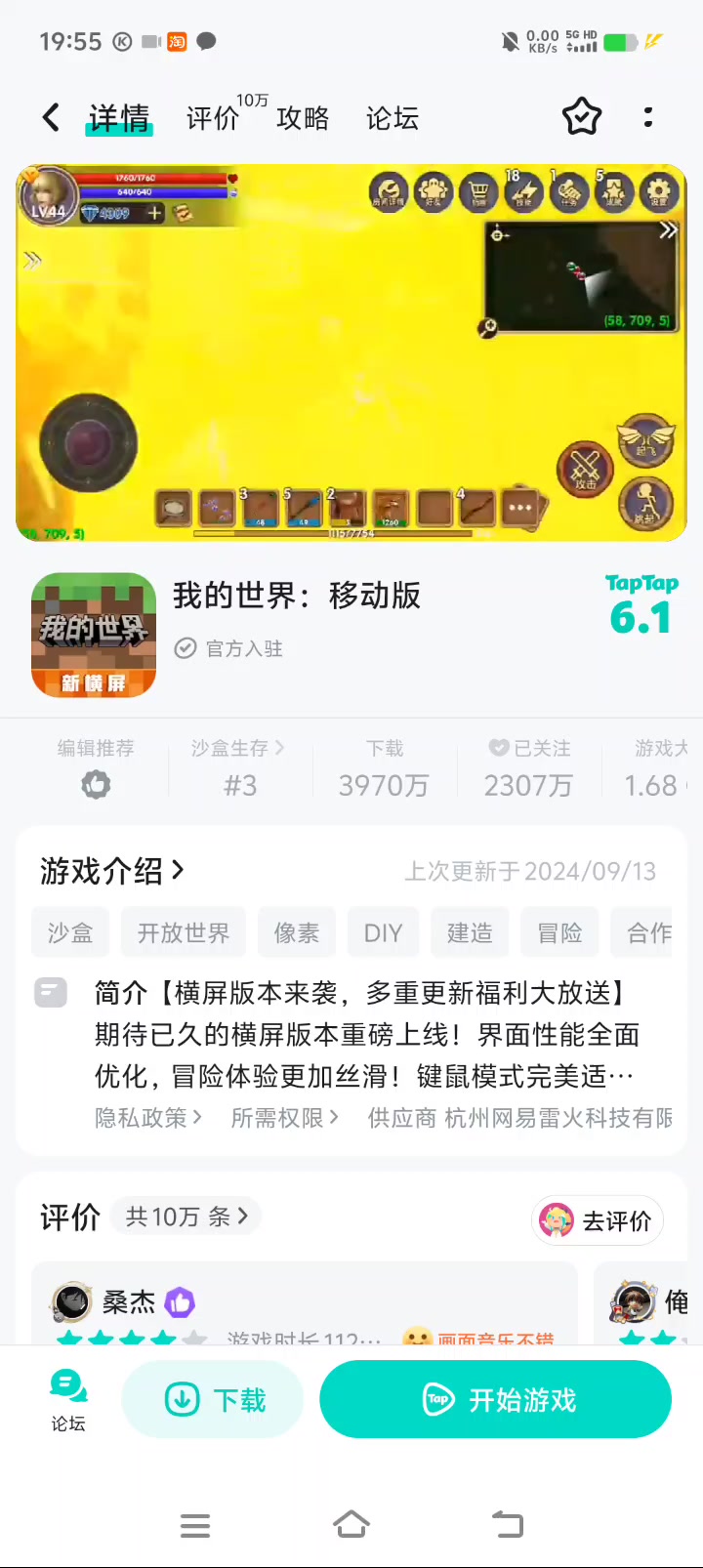Screen dimensions: 703x1568
Task: Open the 隐私政策 link
Action: coord(148,1118)
